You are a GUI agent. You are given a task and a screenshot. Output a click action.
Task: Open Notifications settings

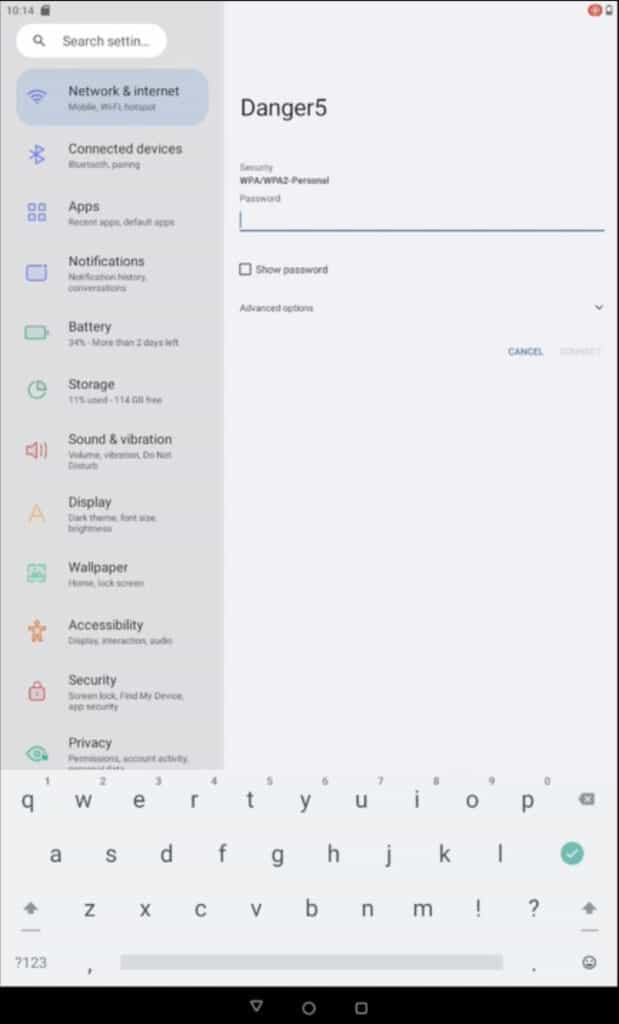click(x=112, y=272)
